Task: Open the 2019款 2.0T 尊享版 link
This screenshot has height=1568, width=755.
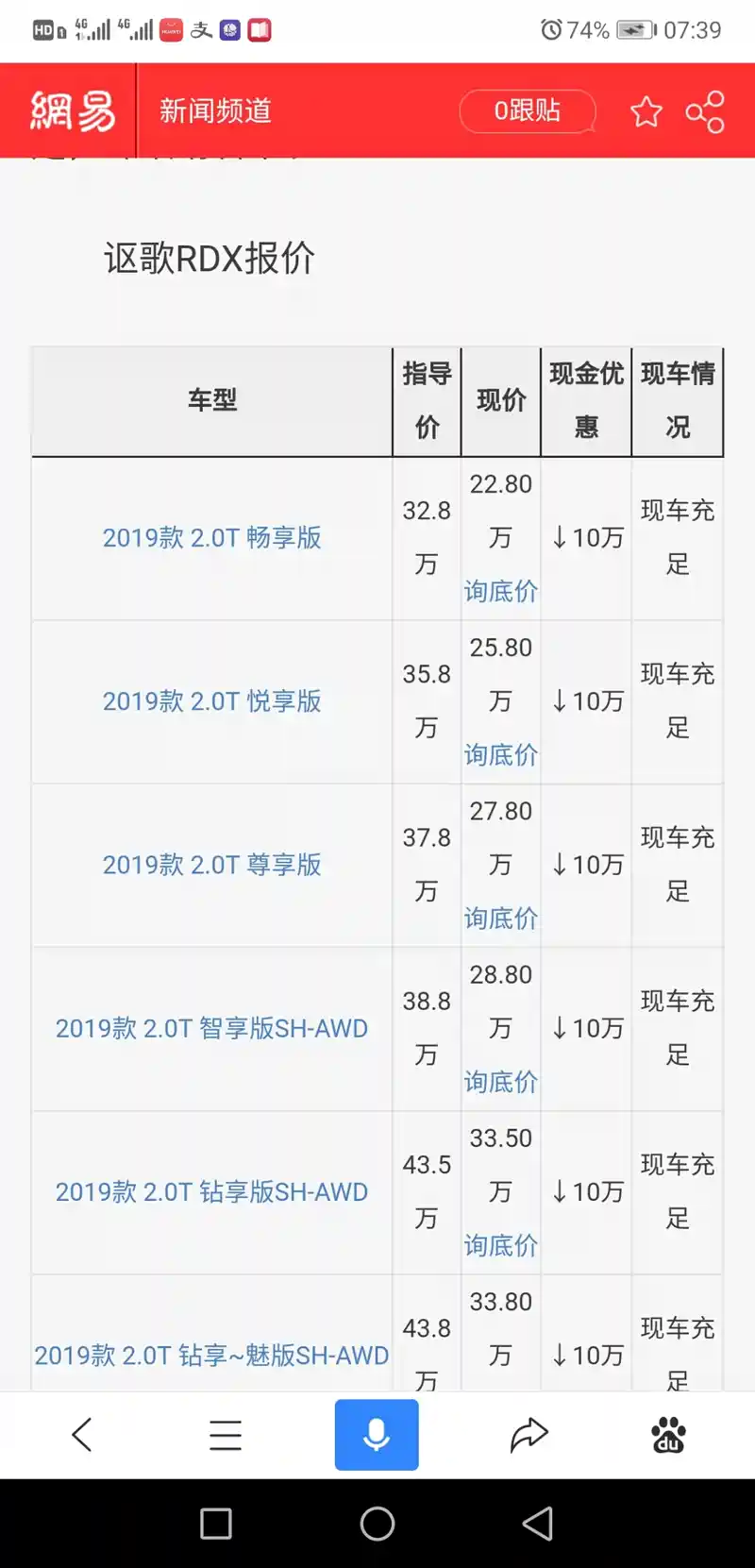Action: [x=212, y=865]
